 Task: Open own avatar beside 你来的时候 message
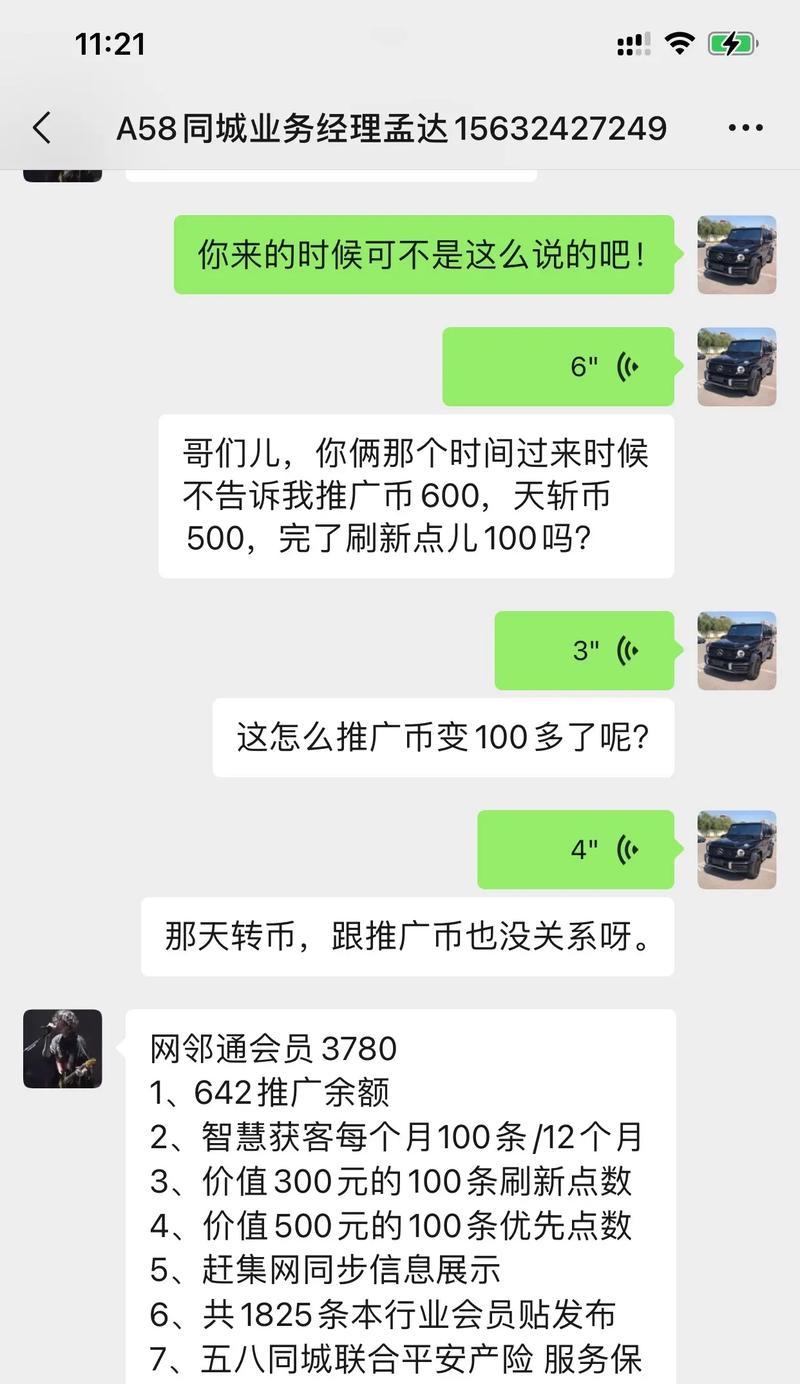(x=736, y=255)
